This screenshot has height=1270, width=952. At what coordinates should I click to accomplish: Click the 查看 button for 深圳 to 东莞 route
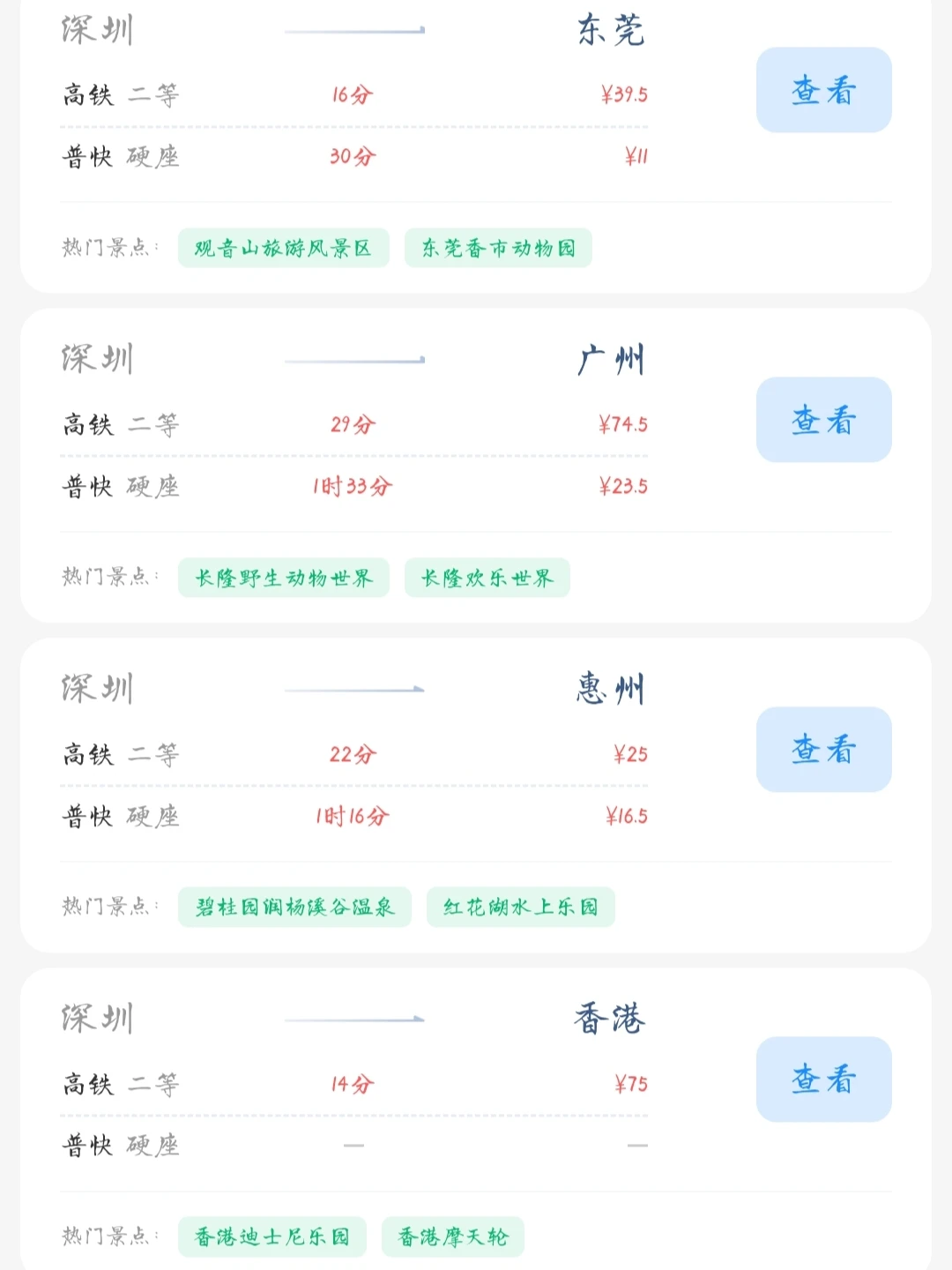pos(823,90)
